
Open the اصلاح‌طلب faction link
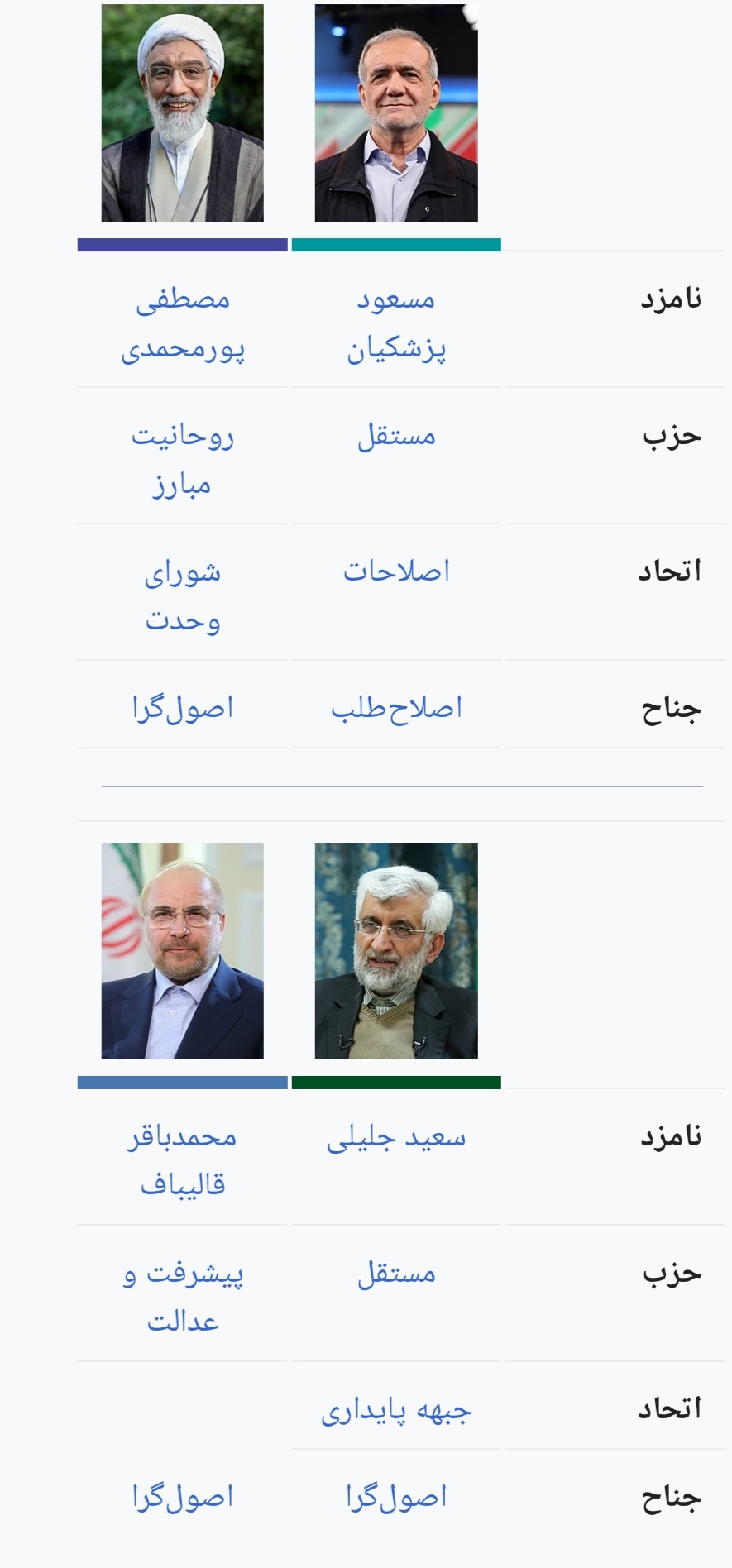(396, 708)
